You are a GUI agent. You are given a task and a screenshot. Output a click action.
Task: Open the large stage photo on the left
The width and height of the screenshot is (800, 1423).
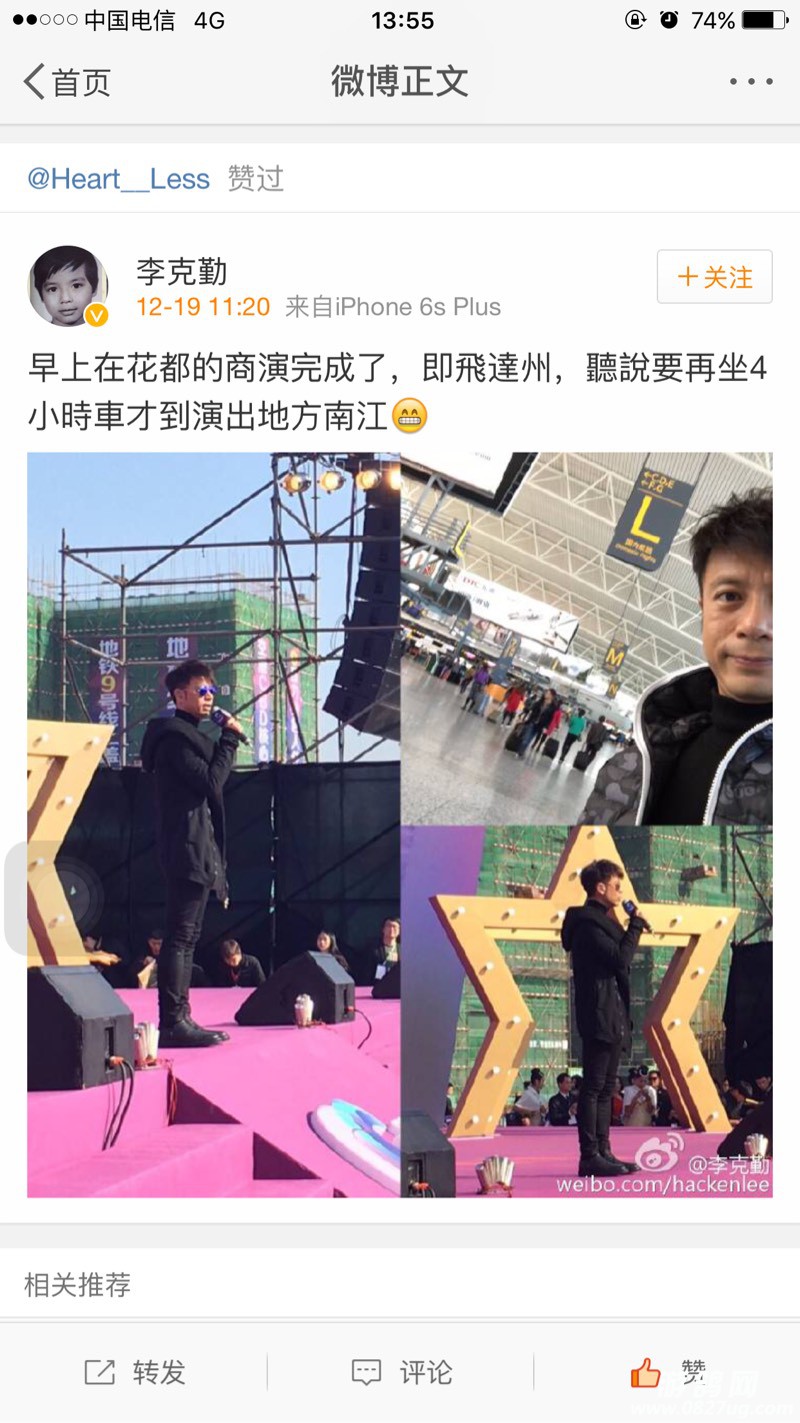pyautogui.click(x=213, y=824)
